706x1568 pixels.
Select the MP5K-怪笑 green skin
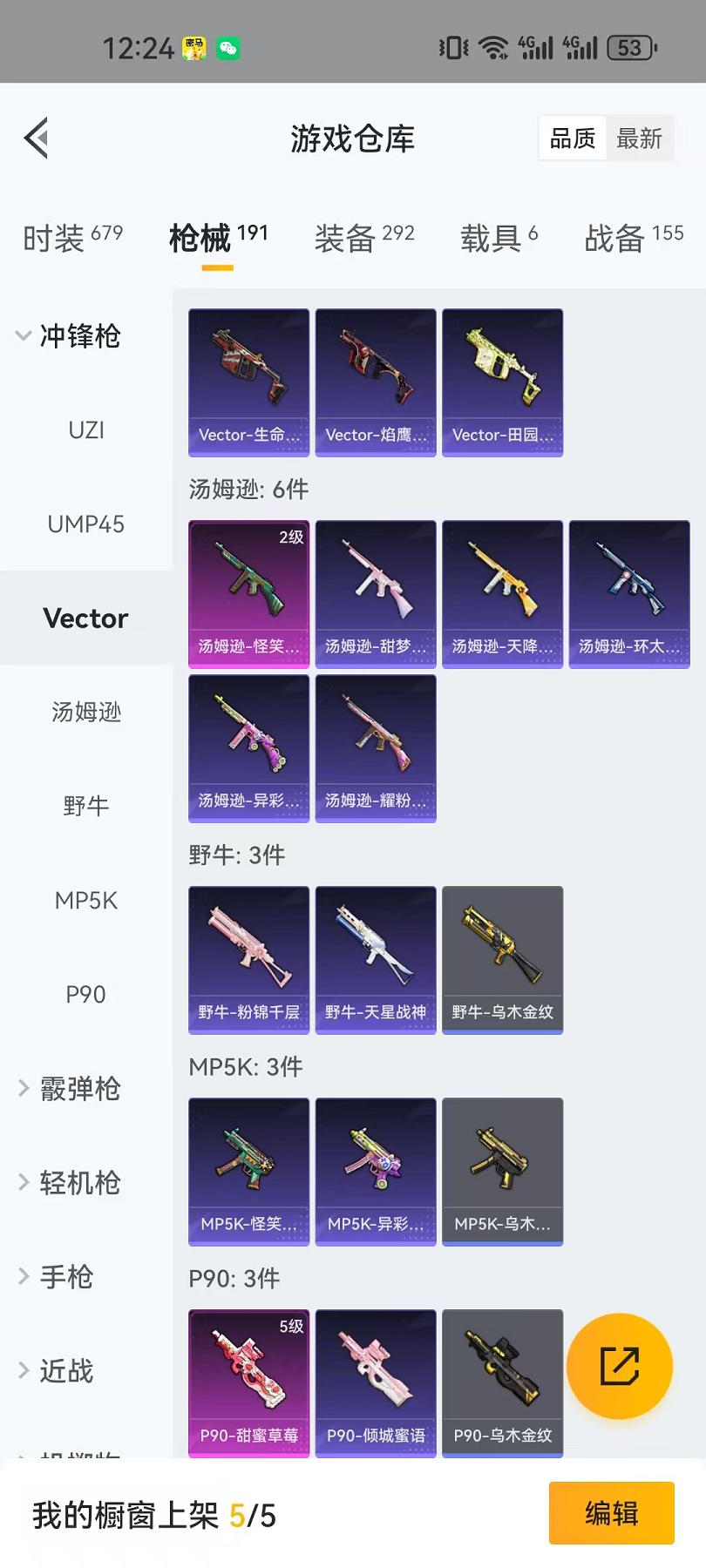pyautogui.click(x=248, y=1170)
